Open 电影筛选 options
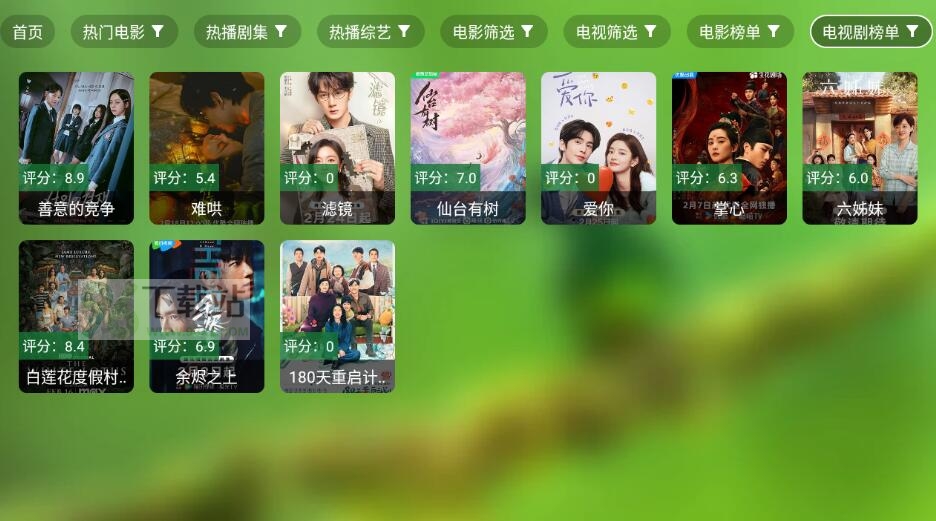The width and height of the screenshot is (936, 521). (x=493, y=32)
